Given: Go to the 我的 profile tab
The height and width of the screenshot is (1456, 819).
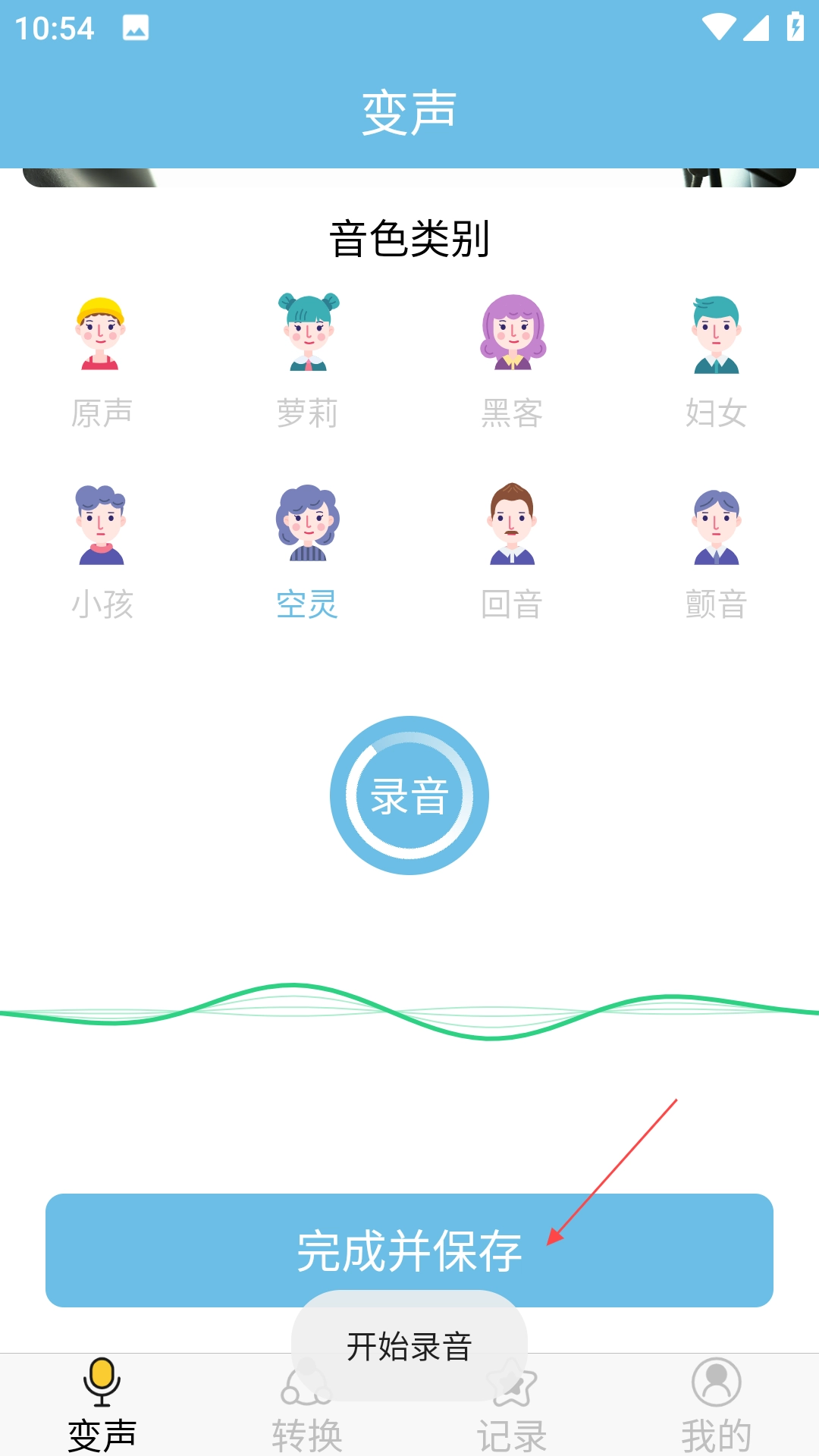Looking at the screenshot, I should coord(717,1405).
